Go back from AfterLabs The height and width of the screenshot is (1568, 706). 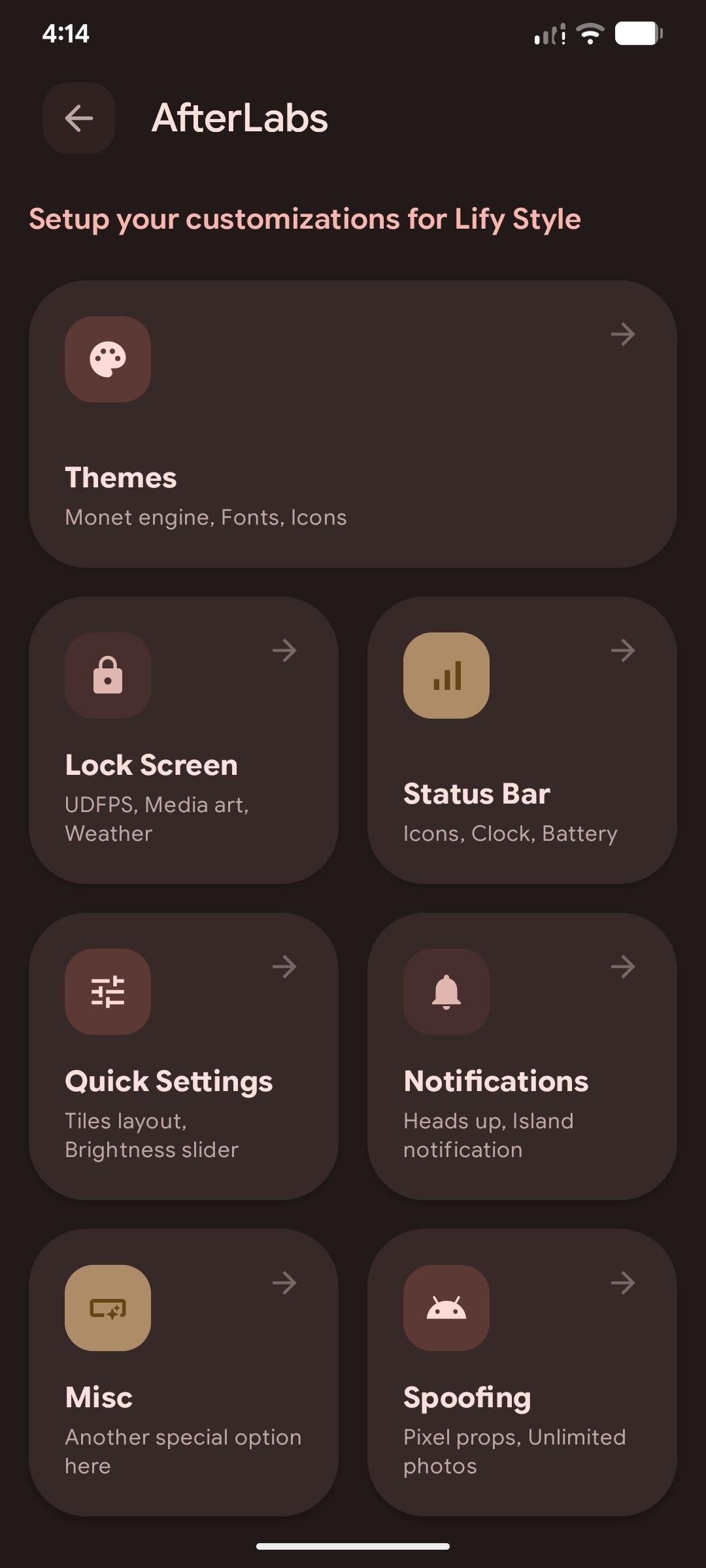[79, 118]
